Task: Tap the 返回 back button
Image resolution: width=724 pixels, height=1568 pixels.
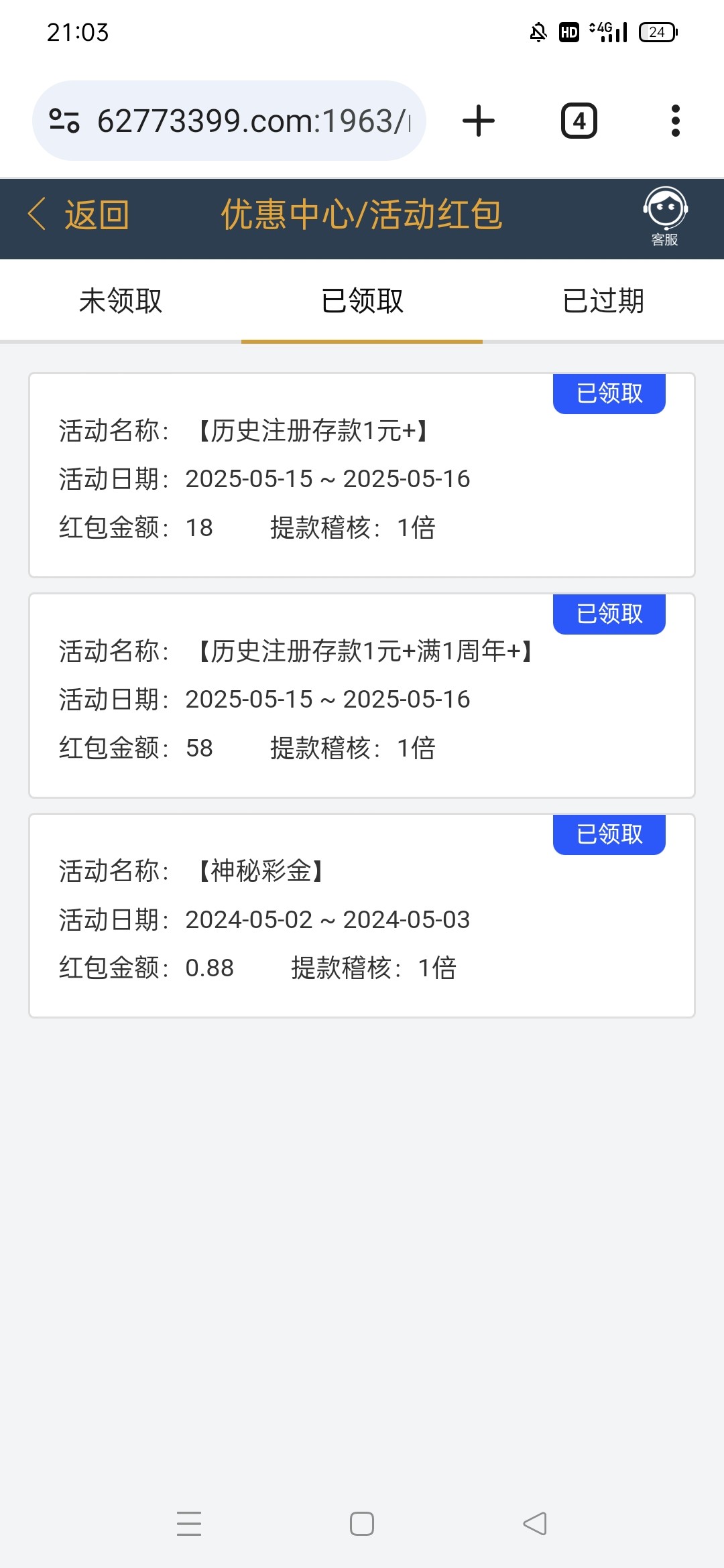Action: [x=78, y=215]
